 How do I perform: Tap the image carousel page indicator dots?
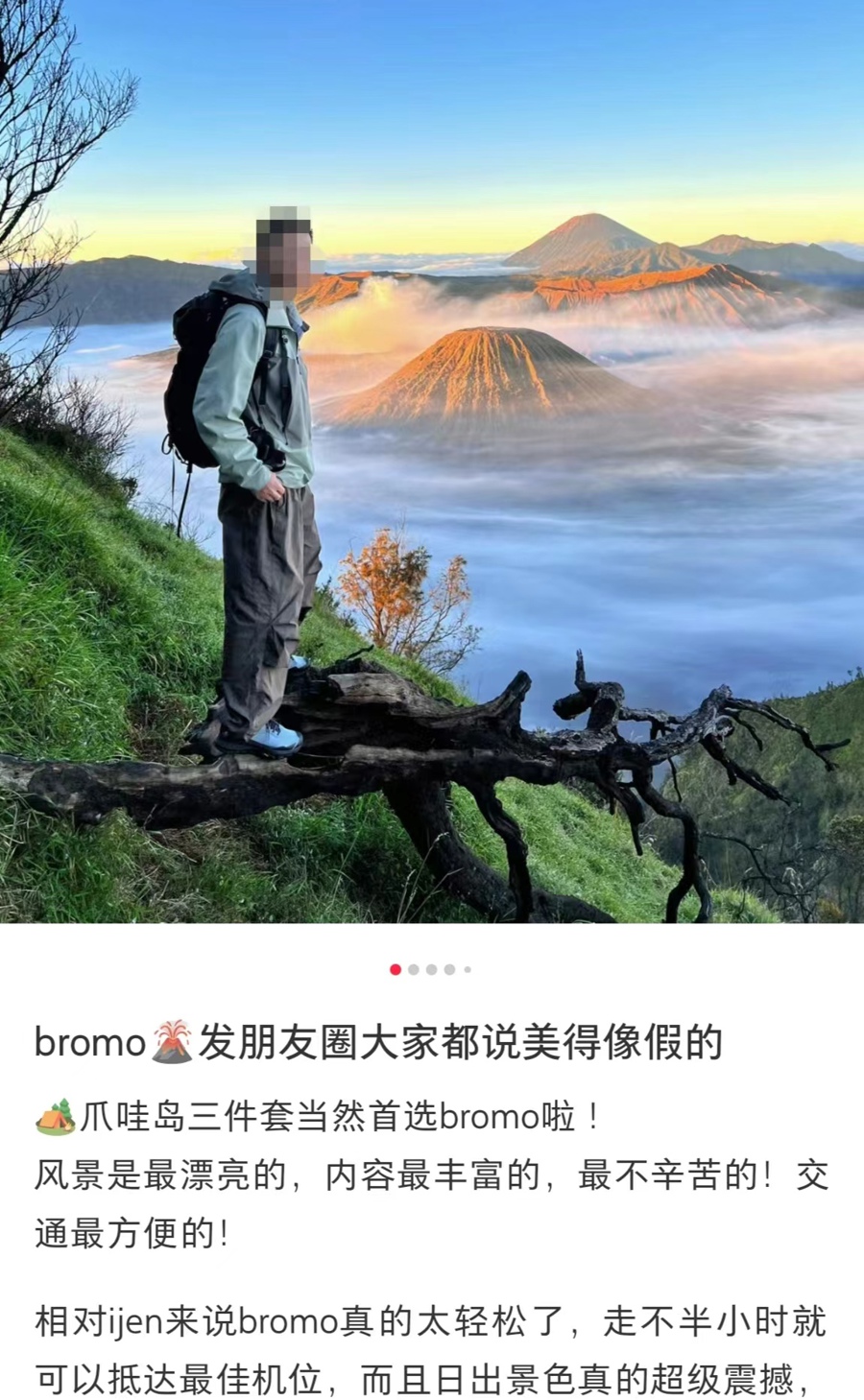[x=431, y=969]
